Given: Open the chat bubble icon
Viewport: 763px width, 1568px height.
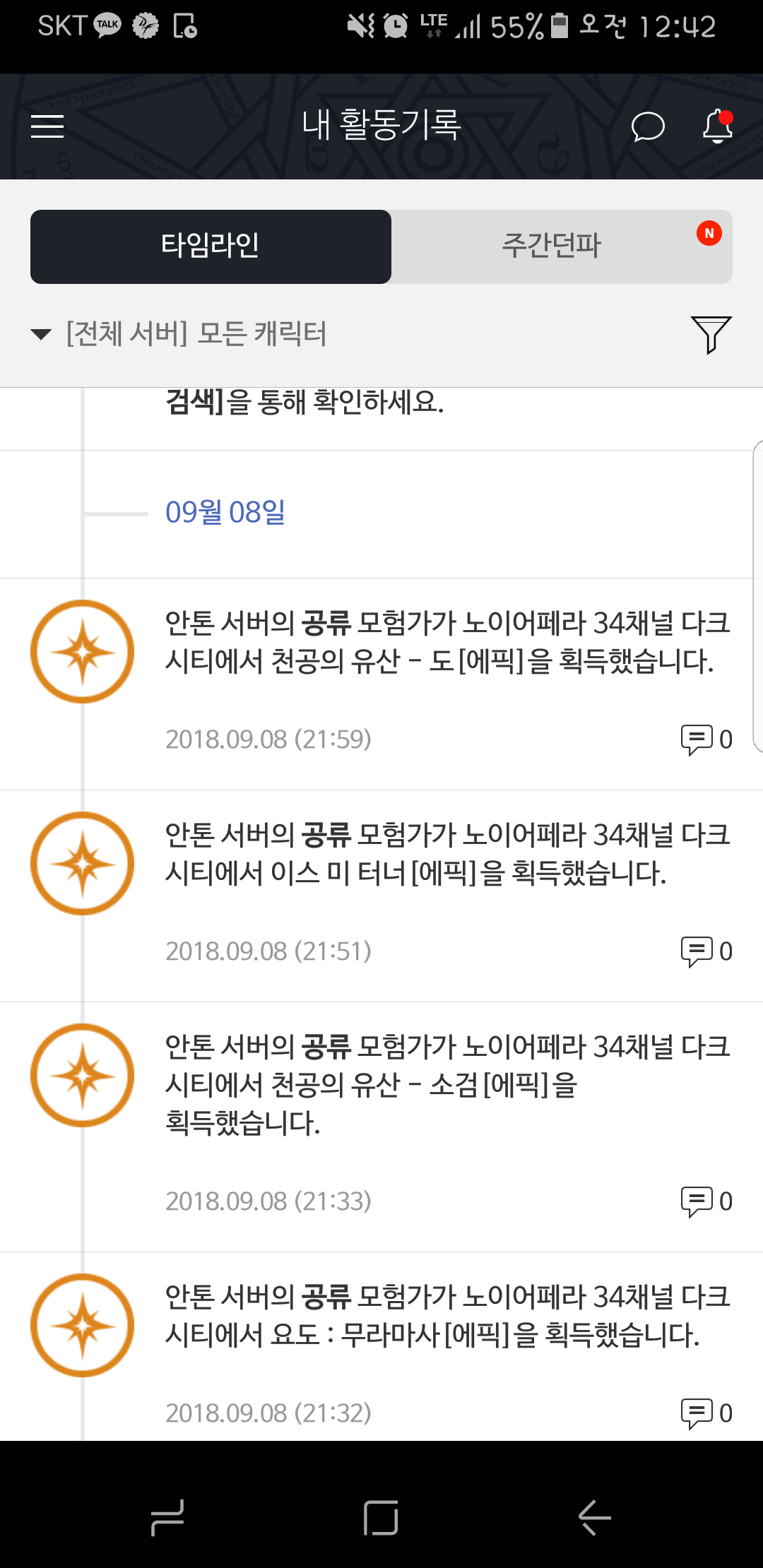Looking at the screenshot, I should [648, 127].
